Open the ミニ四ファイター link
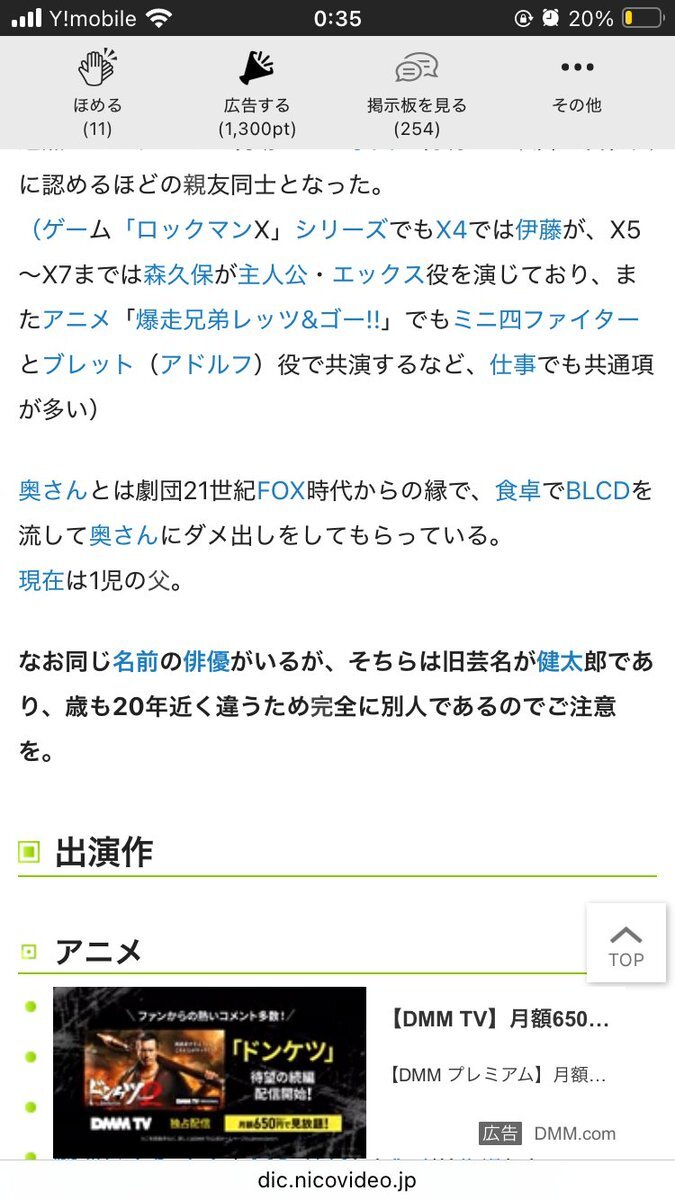This screenshot has height=1200, width=675. (x=546, y=319)
